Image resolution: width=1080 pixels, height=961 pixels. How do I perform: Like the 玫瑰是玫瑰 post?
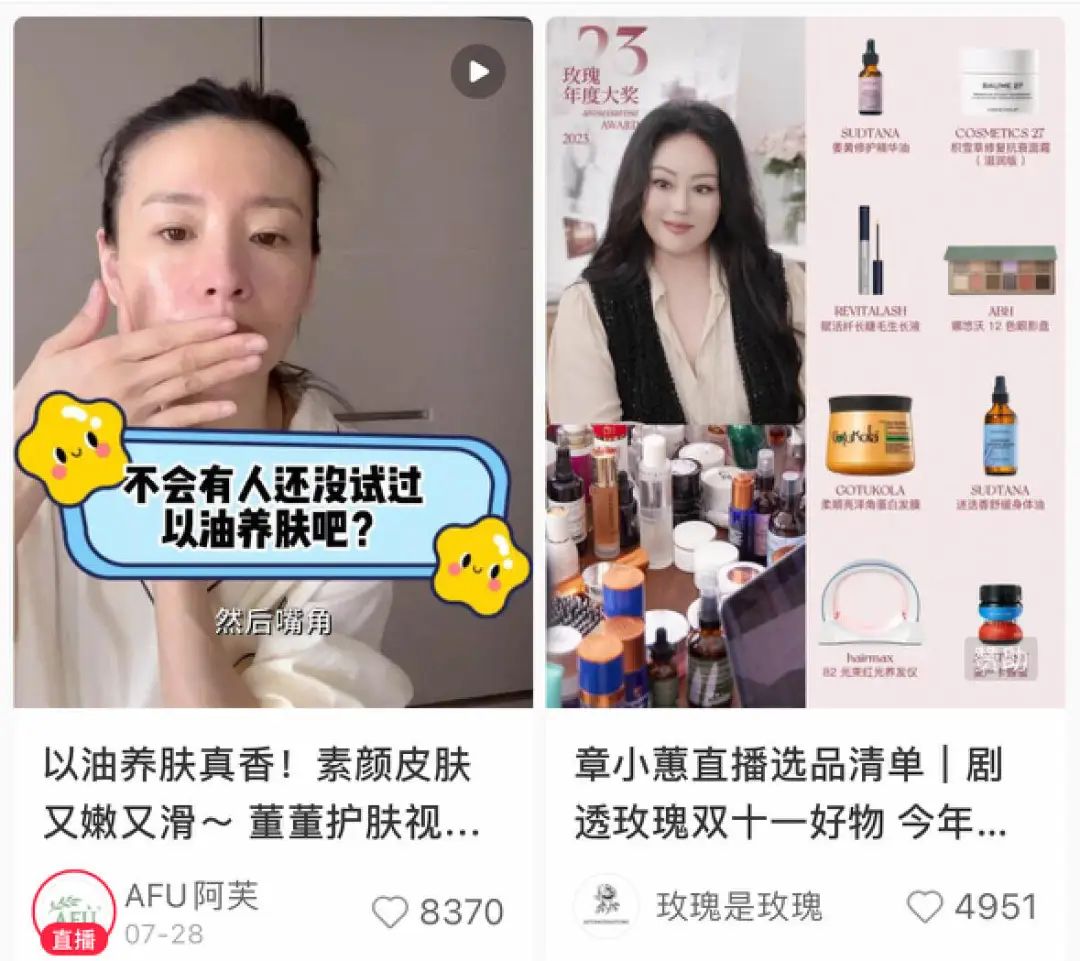point(925,907)
